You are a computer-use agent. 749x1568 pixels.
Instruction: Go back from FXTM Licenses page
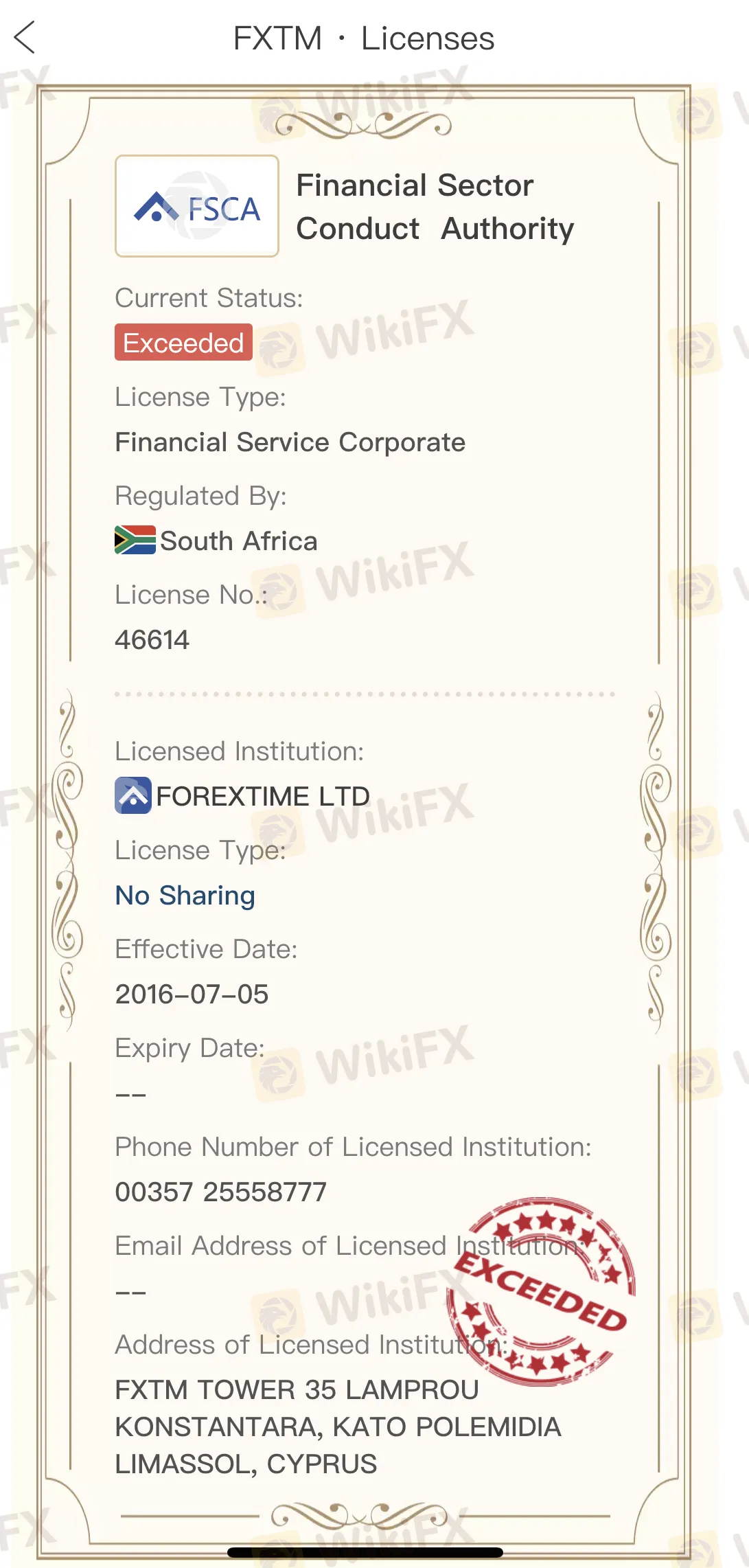point(25,38)
